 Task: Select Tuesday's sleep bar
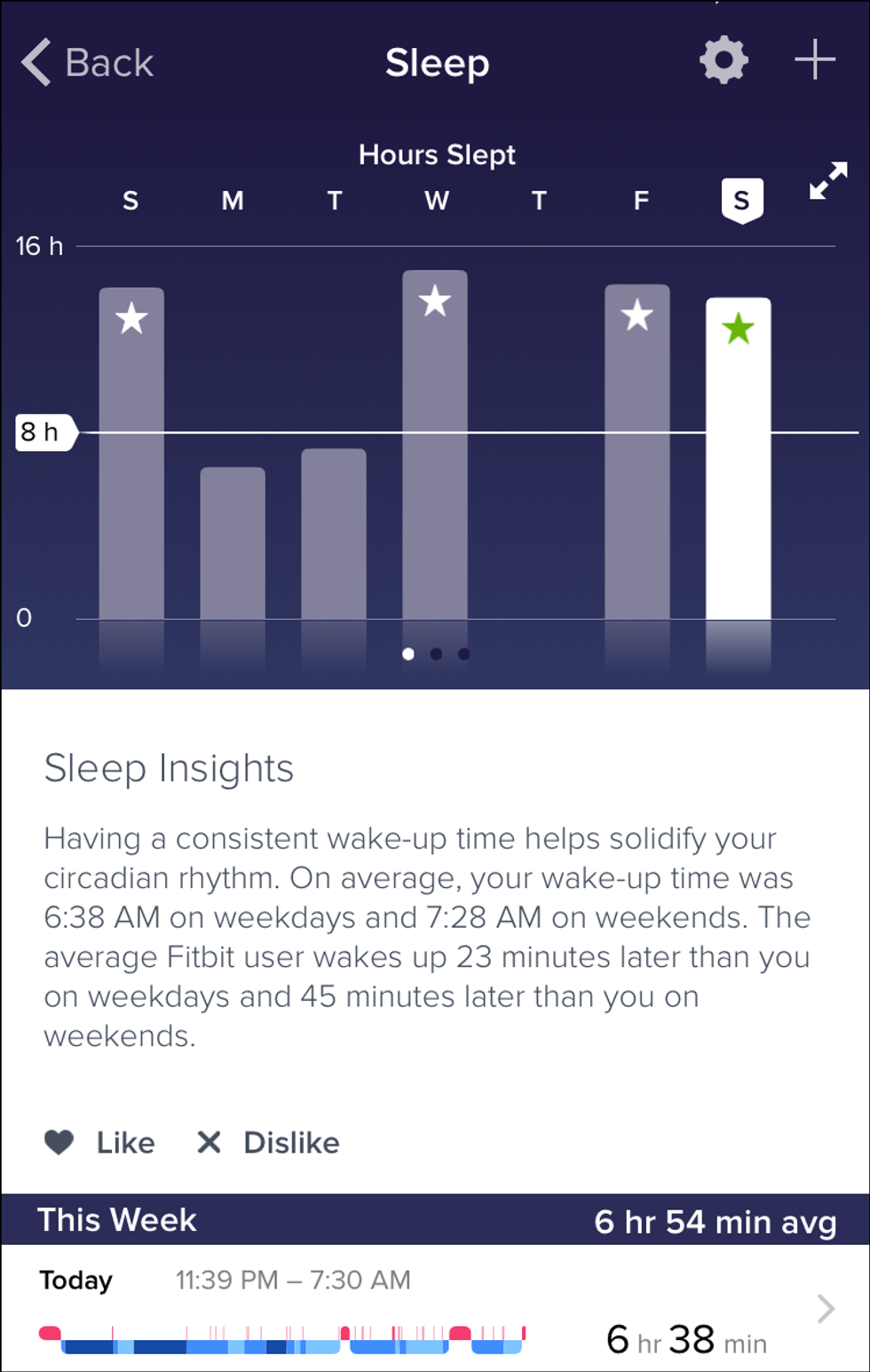pyautogui.click(x=334, y=533)
